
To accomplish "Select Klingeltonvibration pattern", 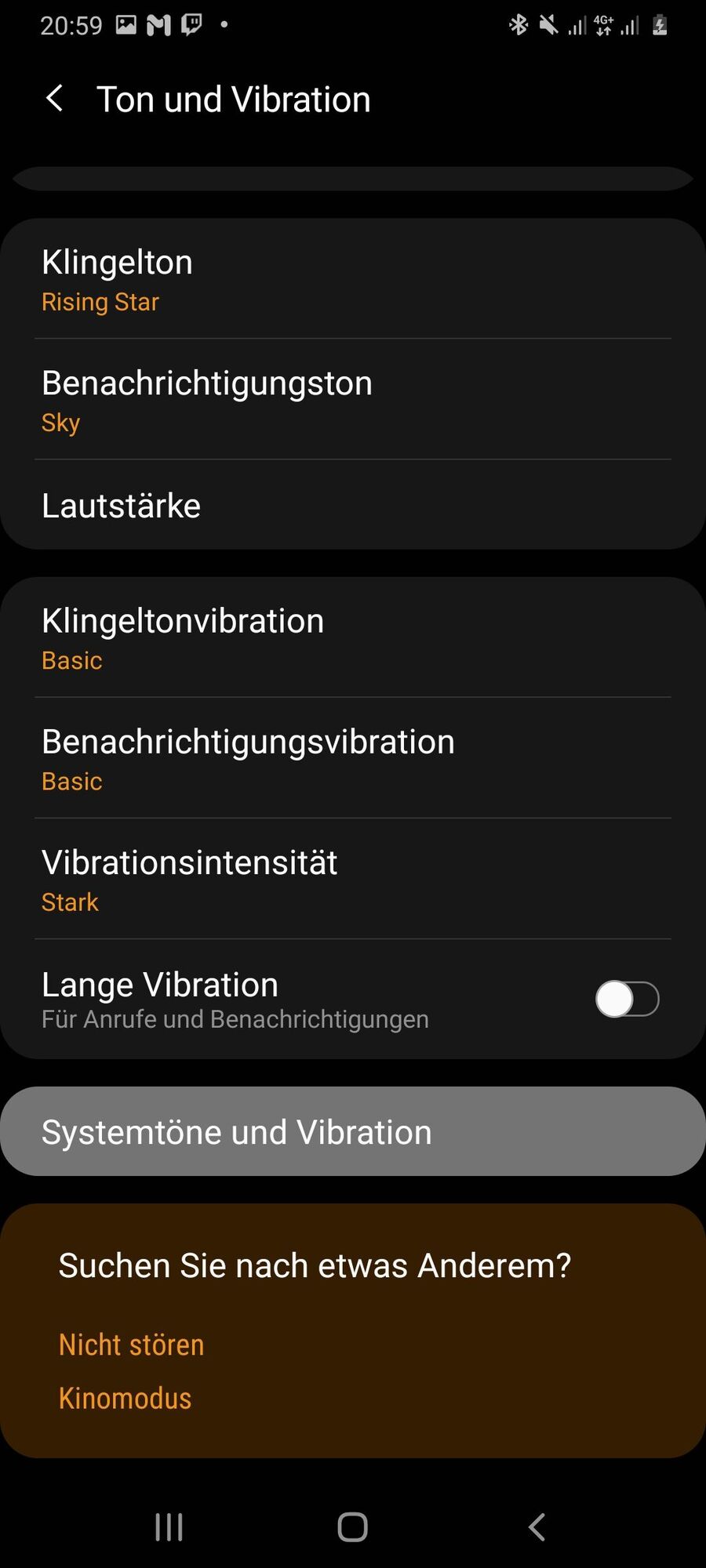I will (353, 638).
